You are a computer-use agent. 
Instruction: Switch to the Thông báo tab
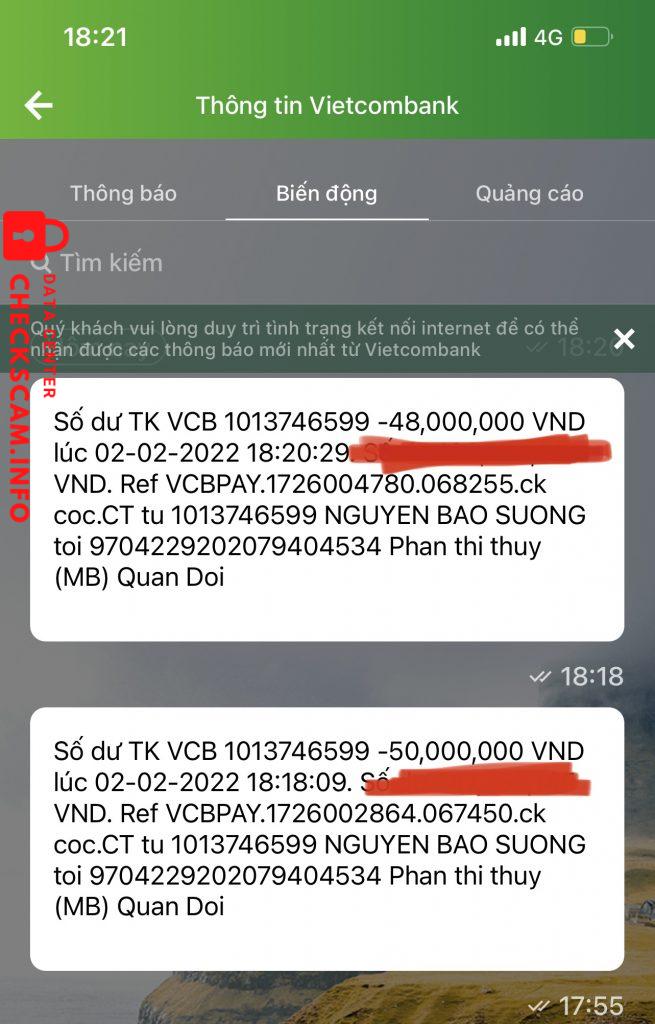click(123, 193)
